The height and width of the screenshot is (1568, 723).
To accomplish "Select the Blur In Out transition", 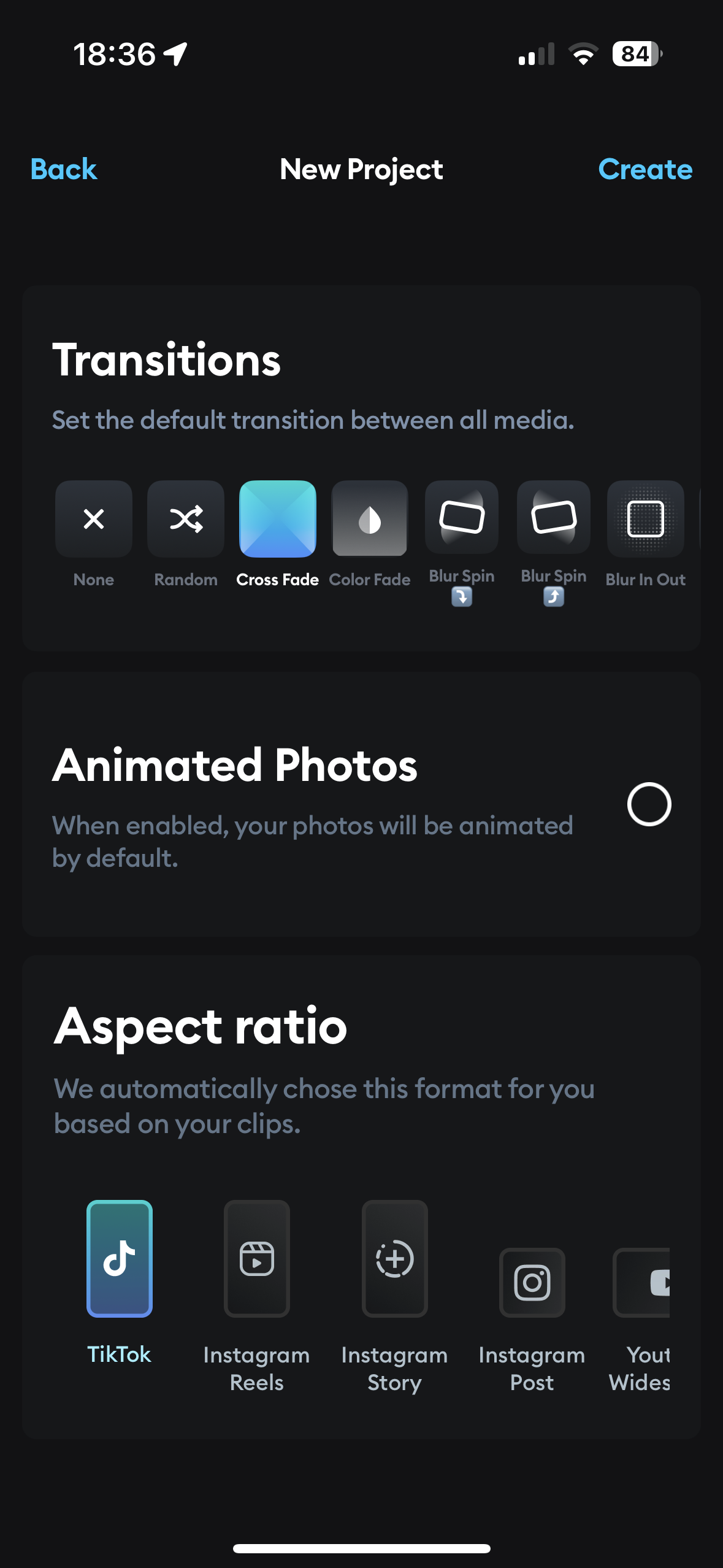I will [x=646, y=520].
